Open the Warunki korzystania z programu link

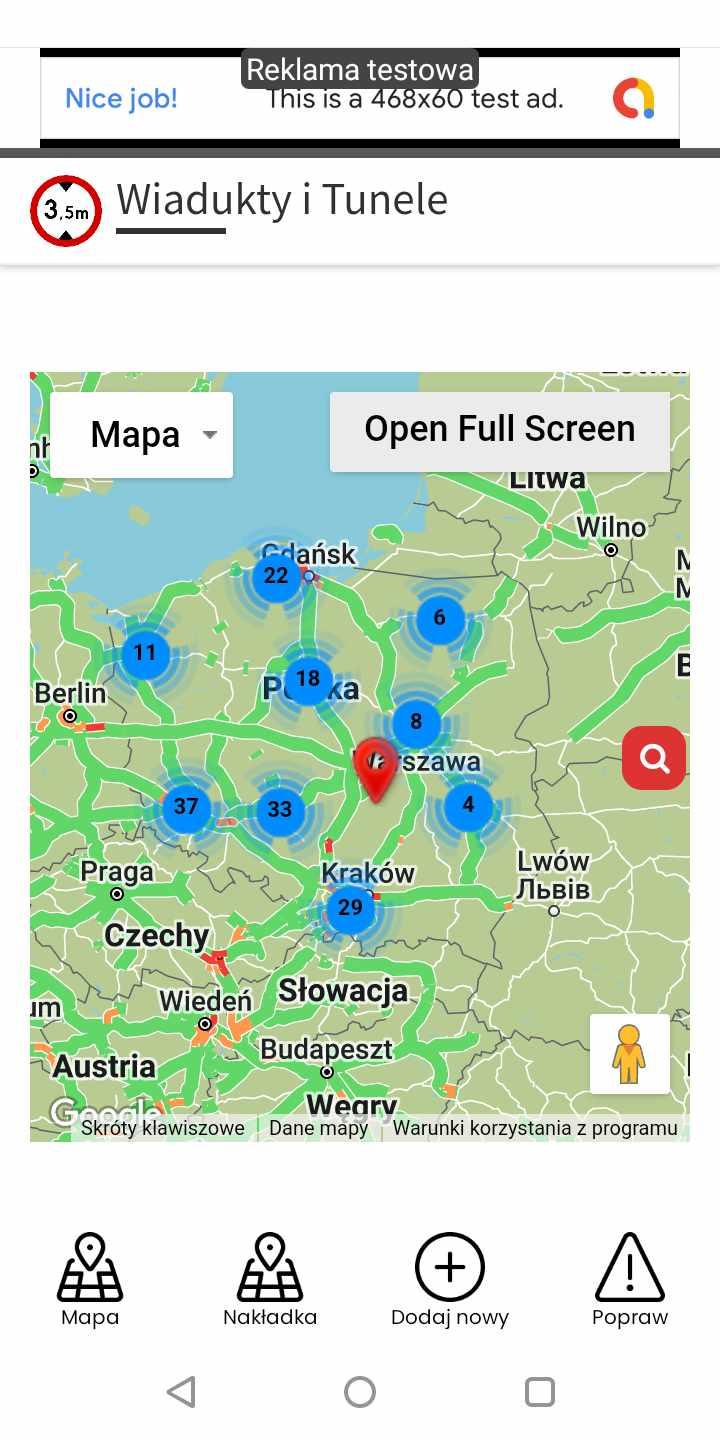point(535,1128)
